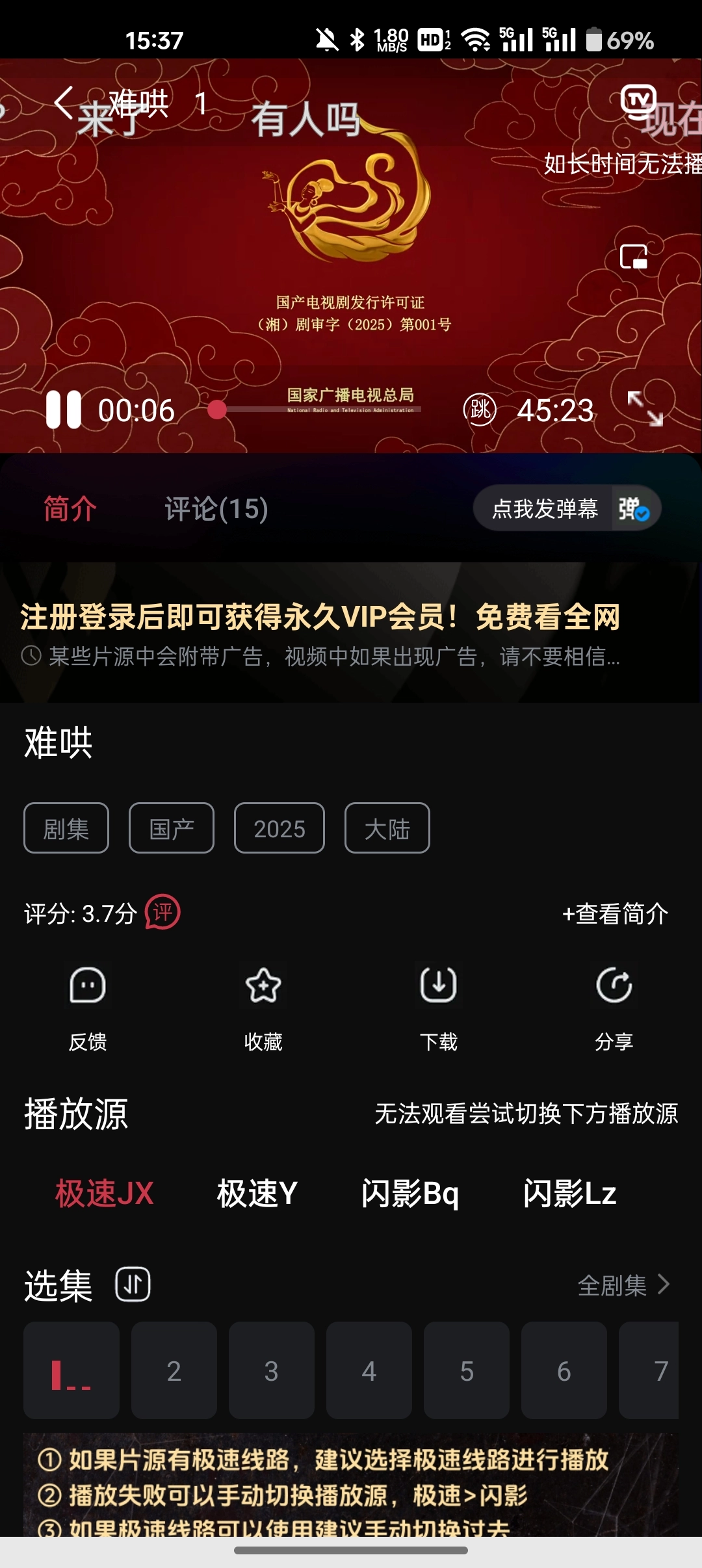The height and width of the screenshot is (1568, 702).
Task: Select episode 3 in the episode list
Action: point(271,1371)
